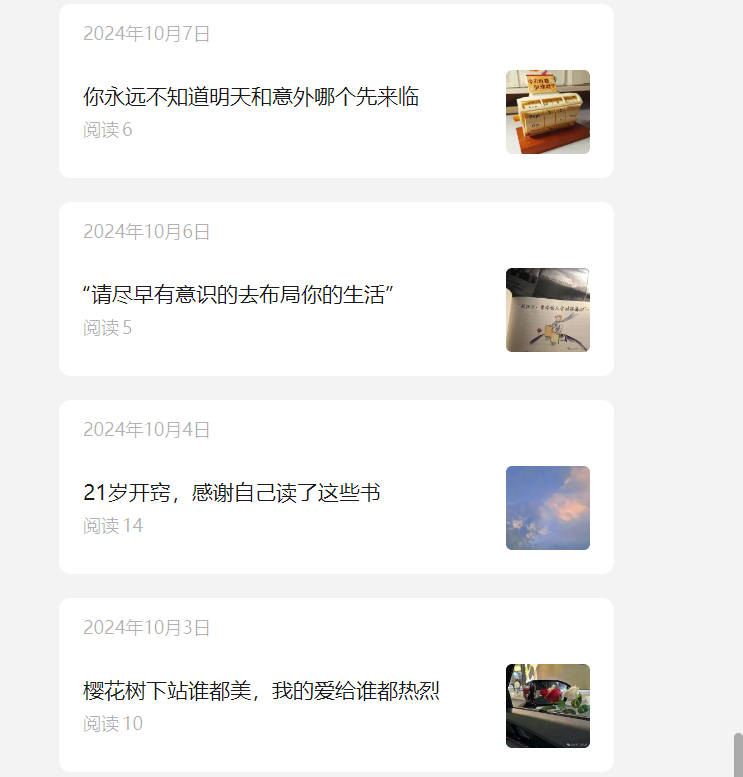Open article 21岁开窍，感谢自己读了这些书
This screenshot has width=743, height=777.
click(x=232, y=493)
